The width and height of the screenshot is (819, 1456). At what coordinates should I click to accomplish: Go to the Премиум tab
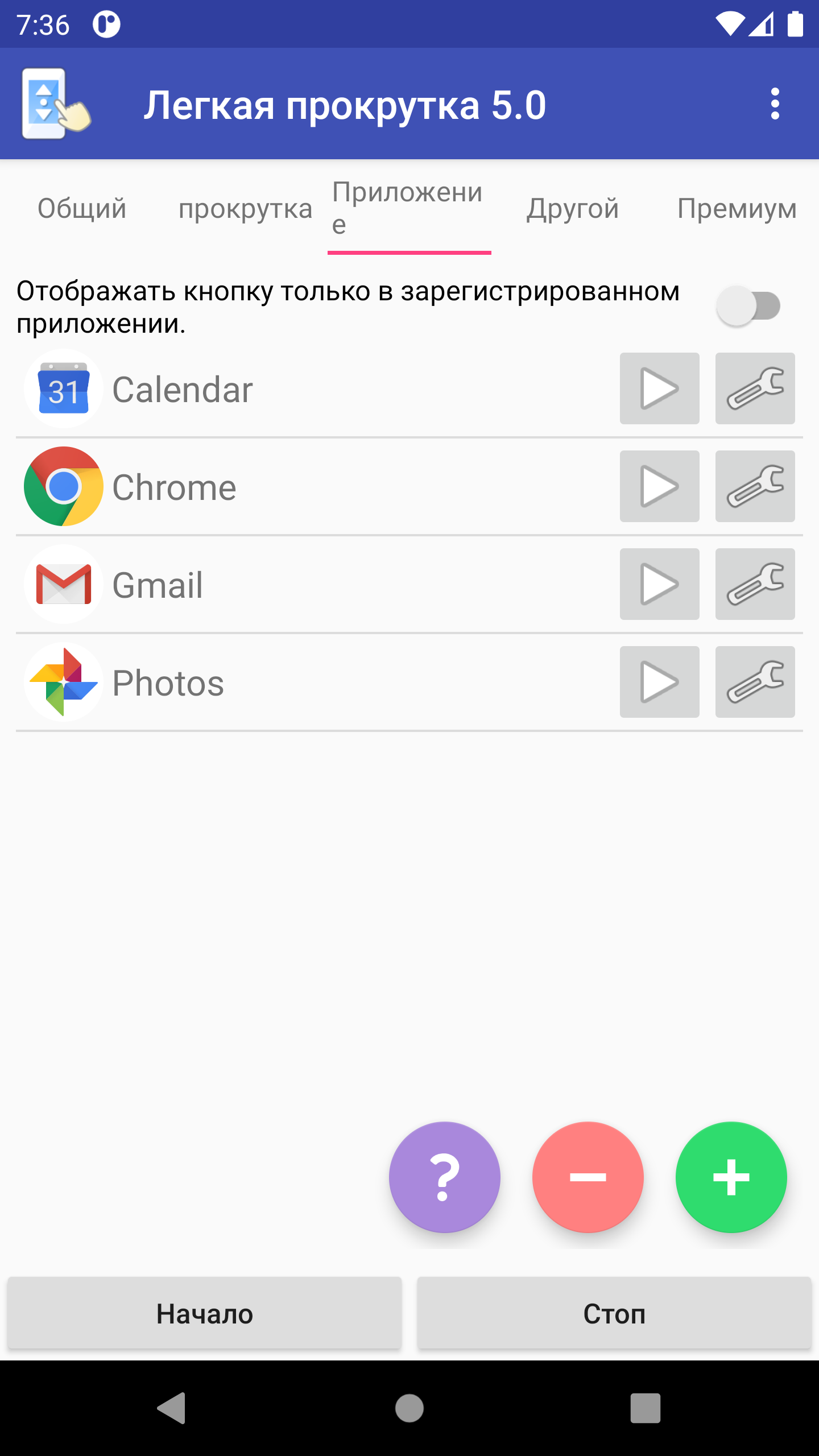tap(737, 209)
